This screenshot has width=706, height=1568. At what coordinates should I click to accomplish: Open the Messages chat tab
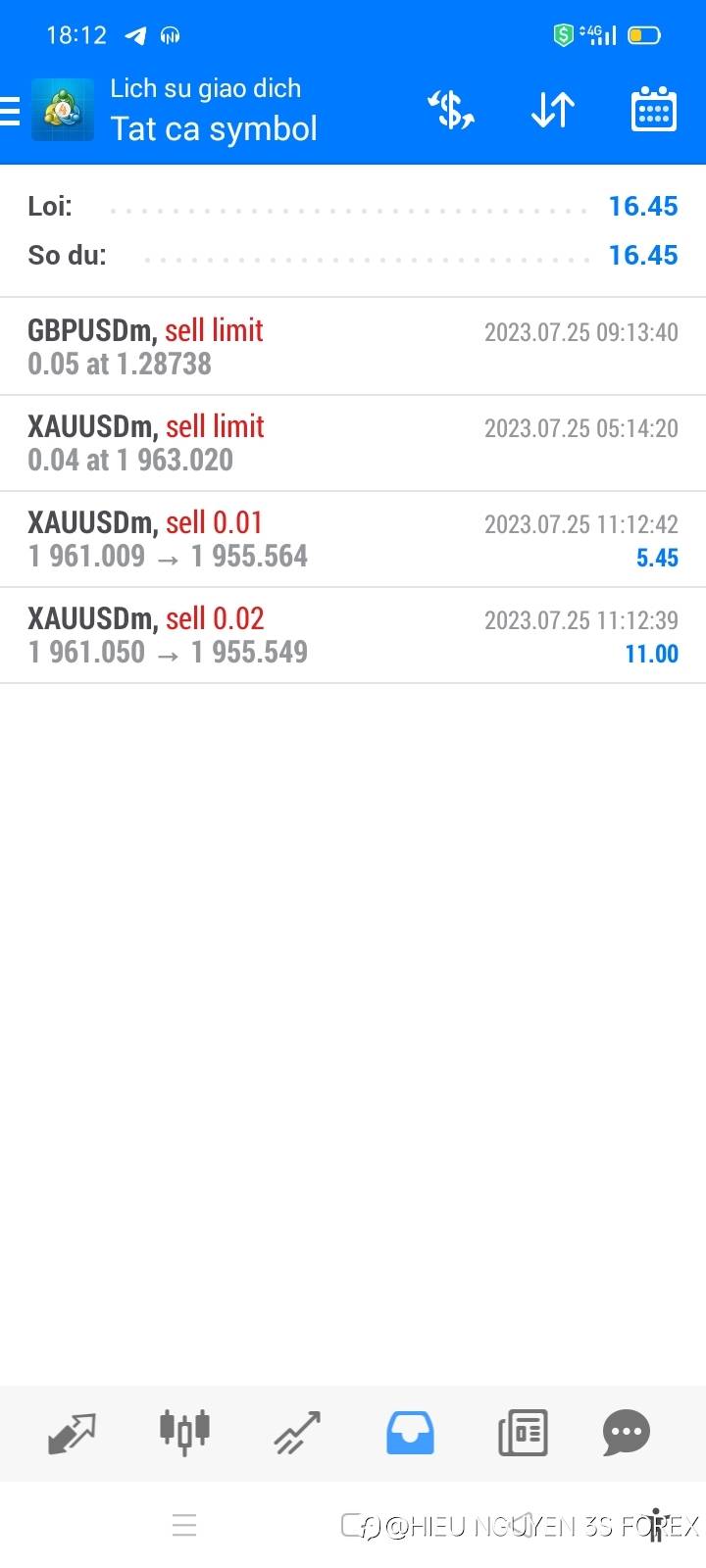(627, 1433)
